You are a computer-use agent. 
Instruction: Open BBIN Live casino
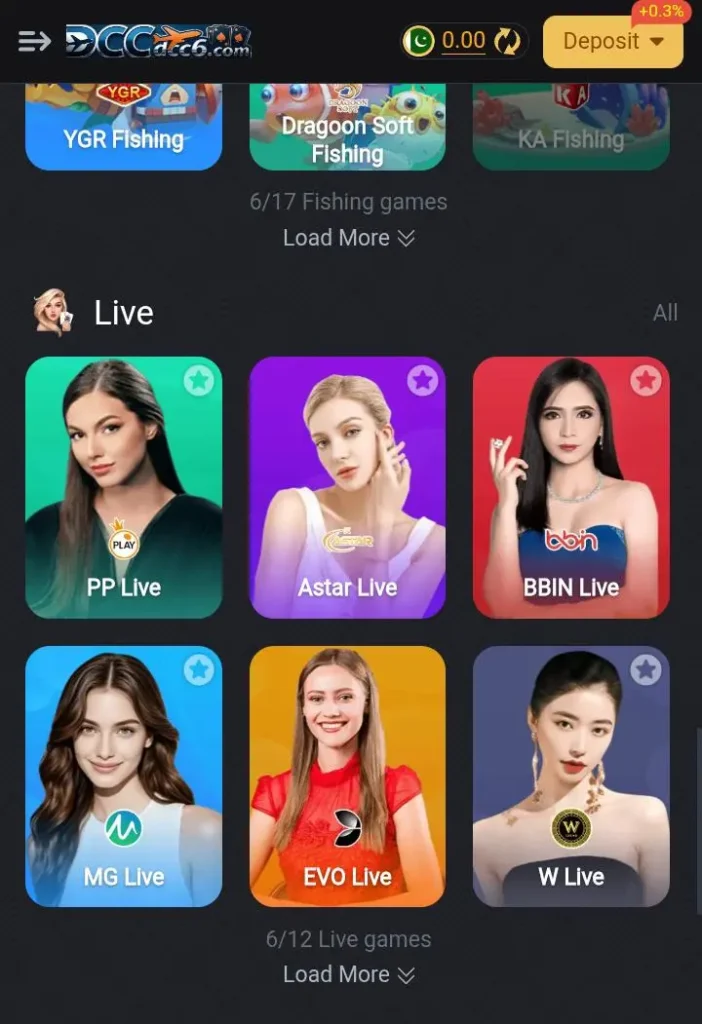pyautogui.click(x=571, y=500)
